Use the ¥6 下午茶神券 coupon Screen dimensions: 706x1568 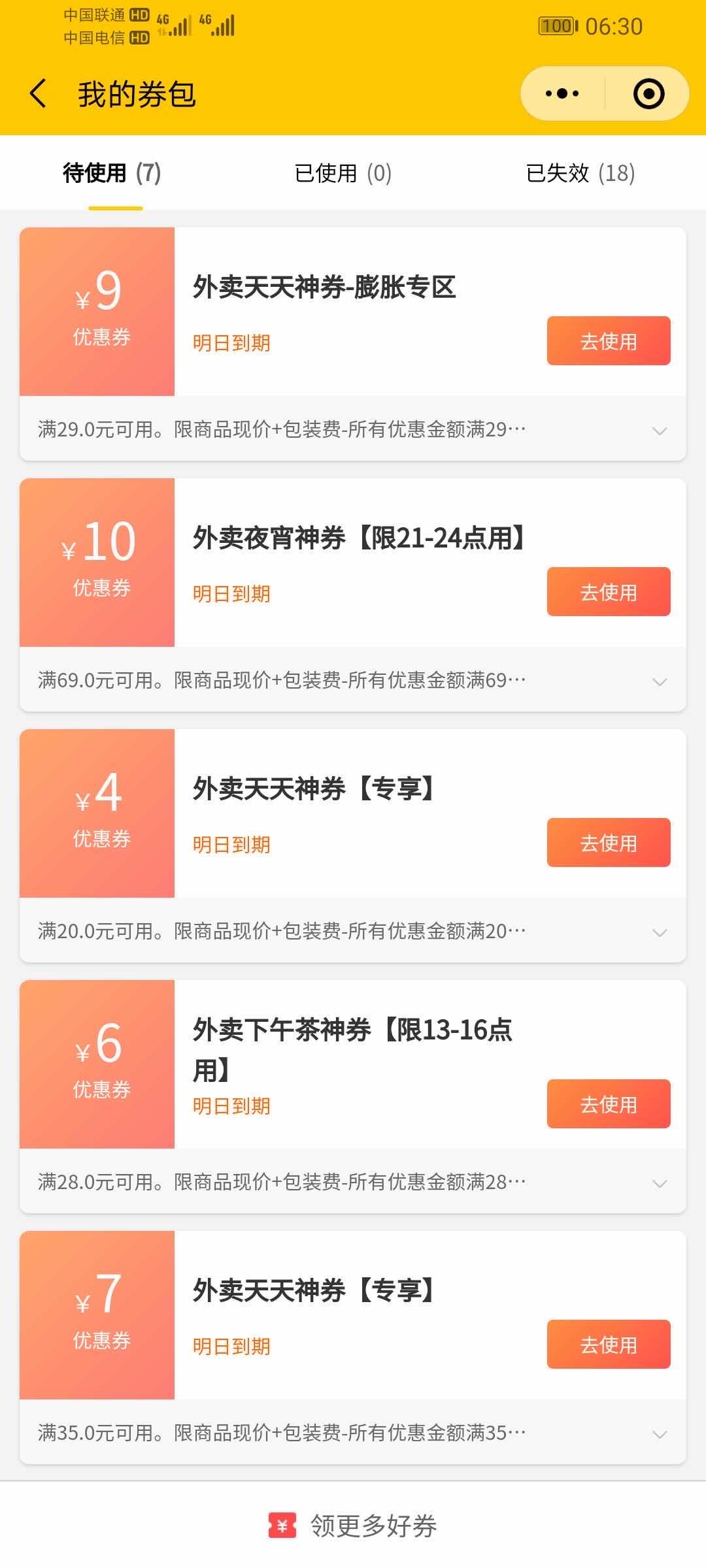[x=609, y=1104]
